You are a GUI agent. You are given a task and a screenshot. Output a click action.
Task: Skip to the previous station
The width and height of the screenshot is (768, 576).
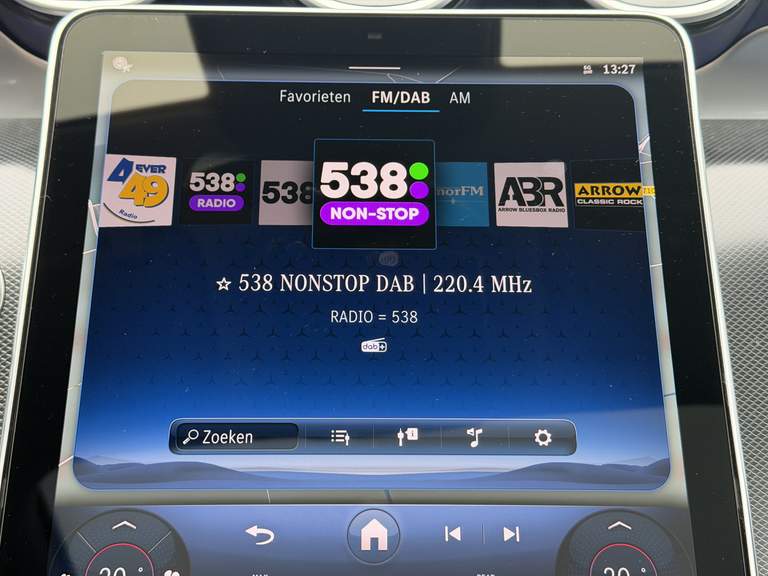pos(452,534)
